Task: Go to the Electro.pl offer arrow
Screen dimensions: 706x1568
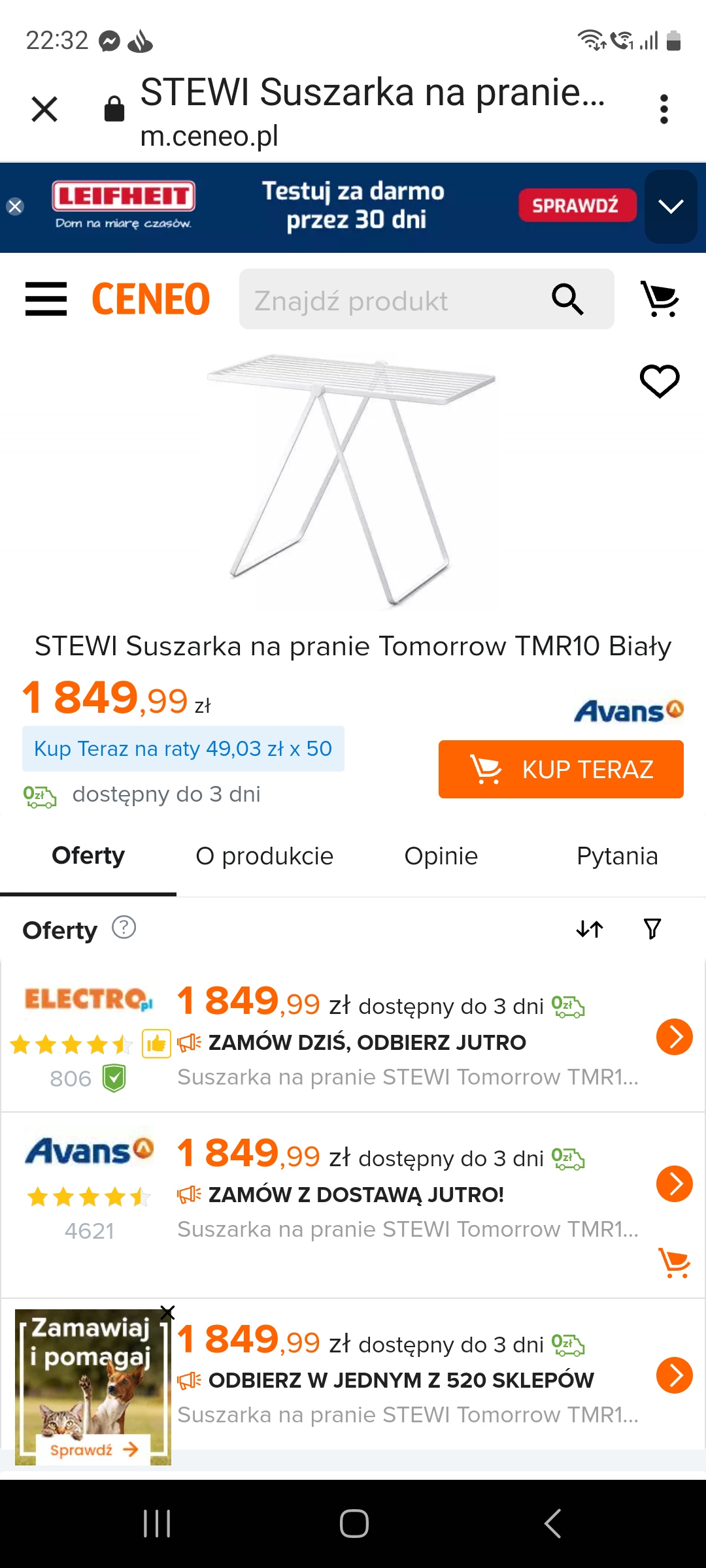Action: click(674, 1037)
